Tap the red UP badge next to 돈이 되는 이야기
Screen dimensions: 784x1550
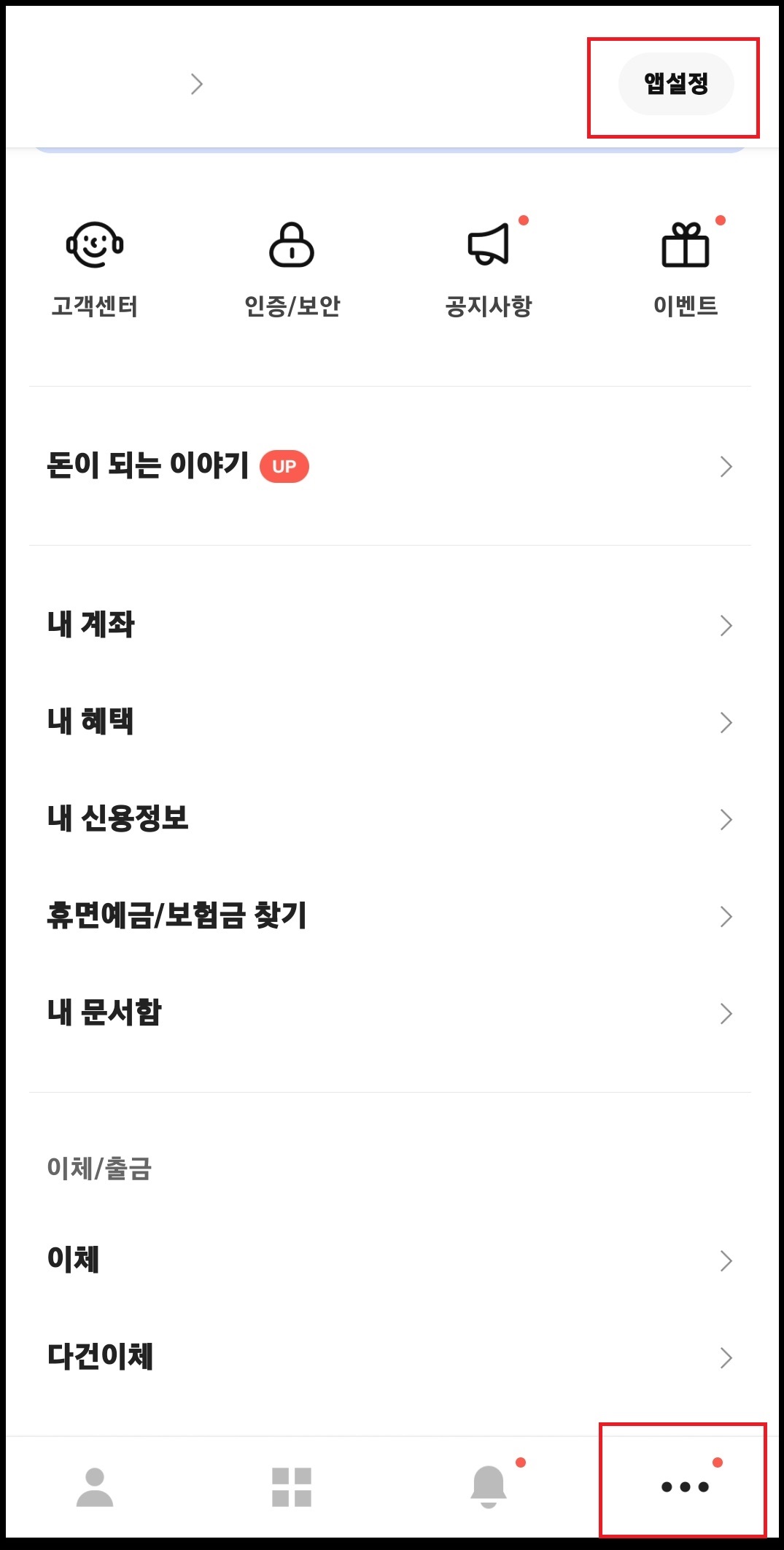[284, 465]
